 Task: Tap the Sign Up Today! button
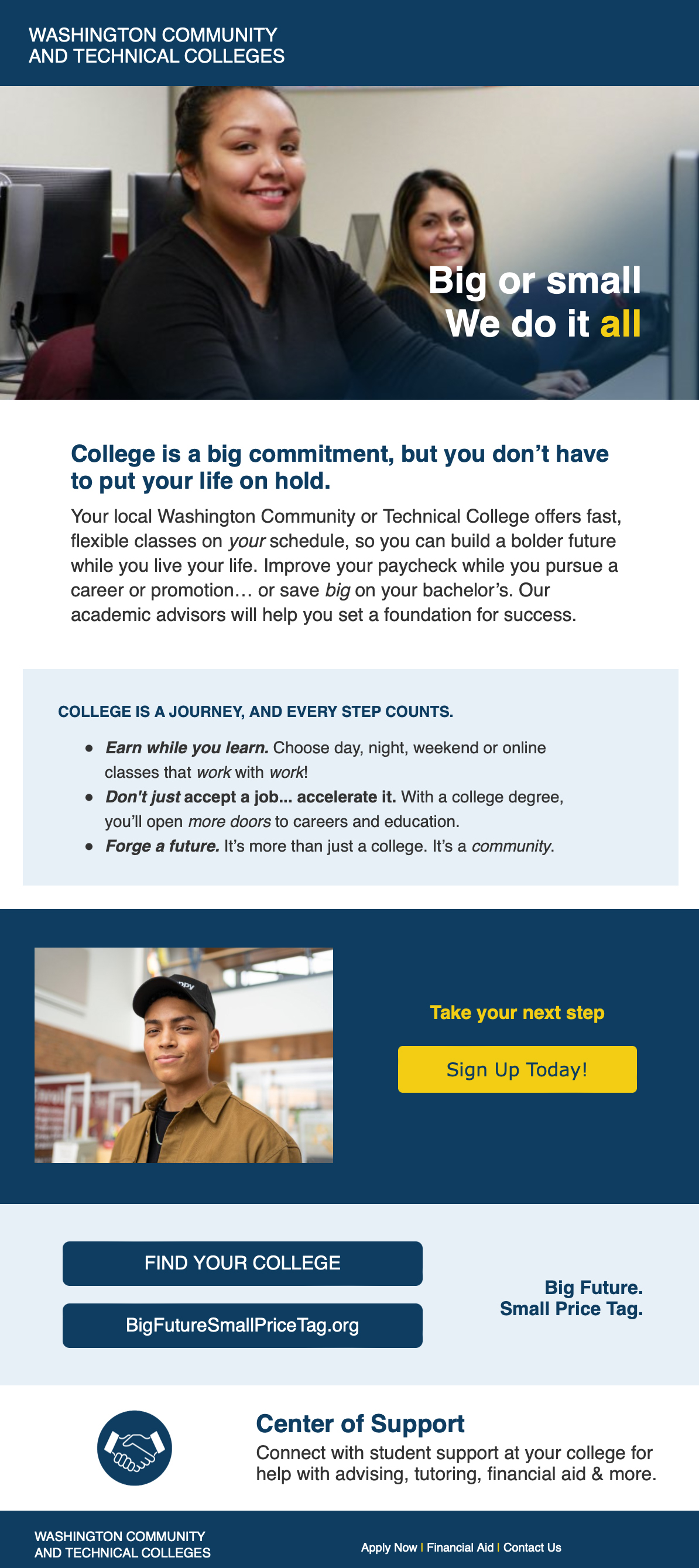(x=517, y=1069)
